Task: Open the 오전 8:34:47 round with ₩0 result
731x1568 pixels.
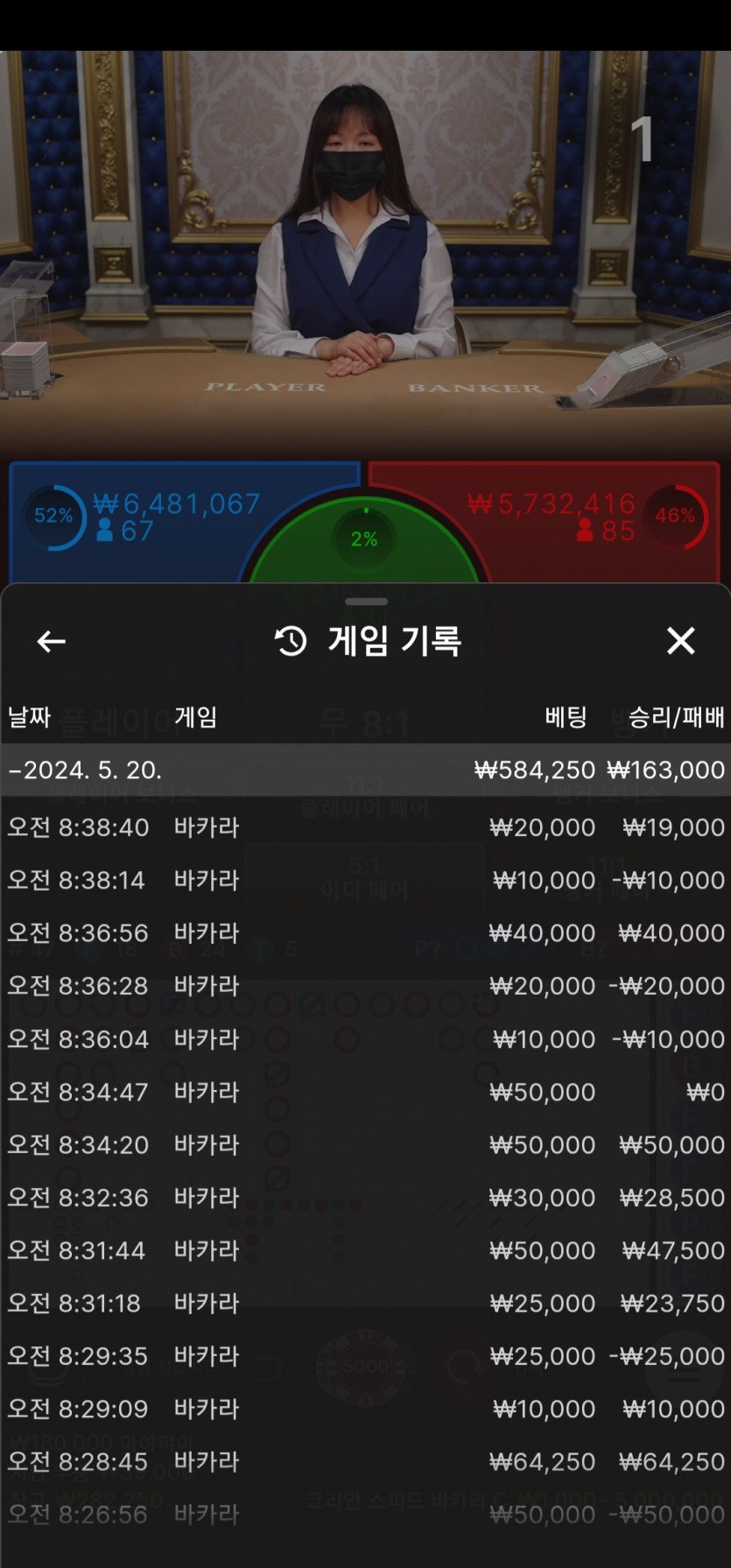Action: pyautogui.click(x=365, y=1092)
